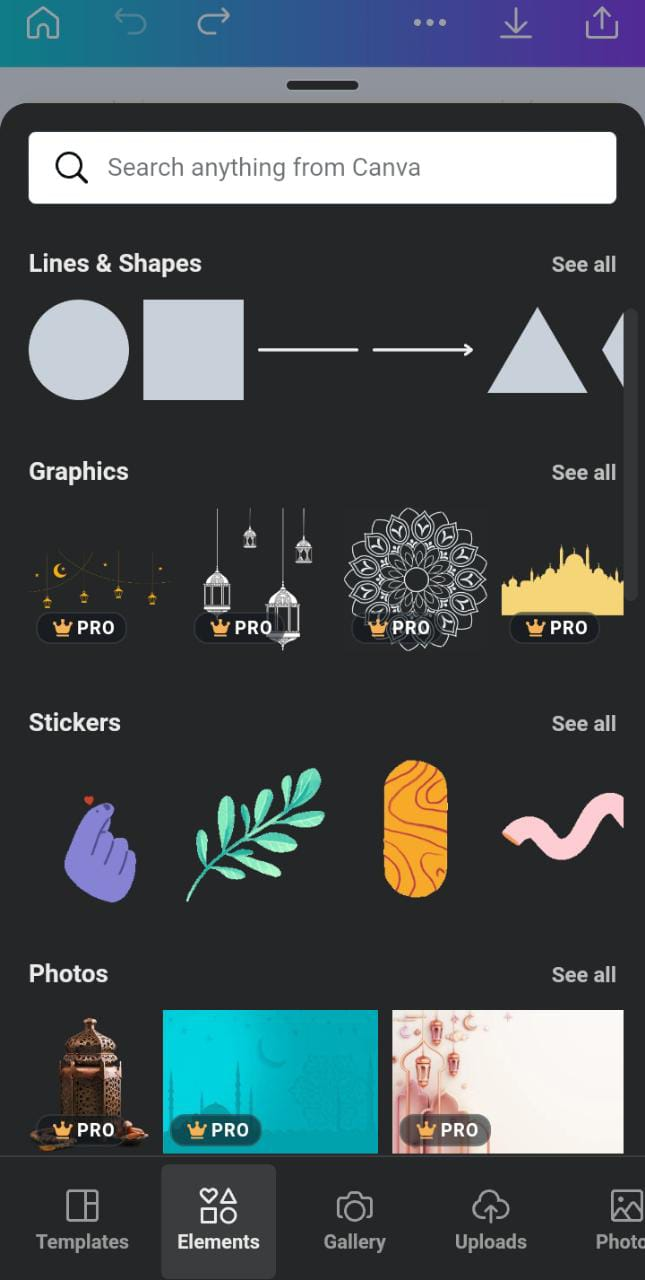Image resolution: width=645 pixels, height=1280 pixels.
Task: Go to the Canva home icon
Action: coord(43,22)
